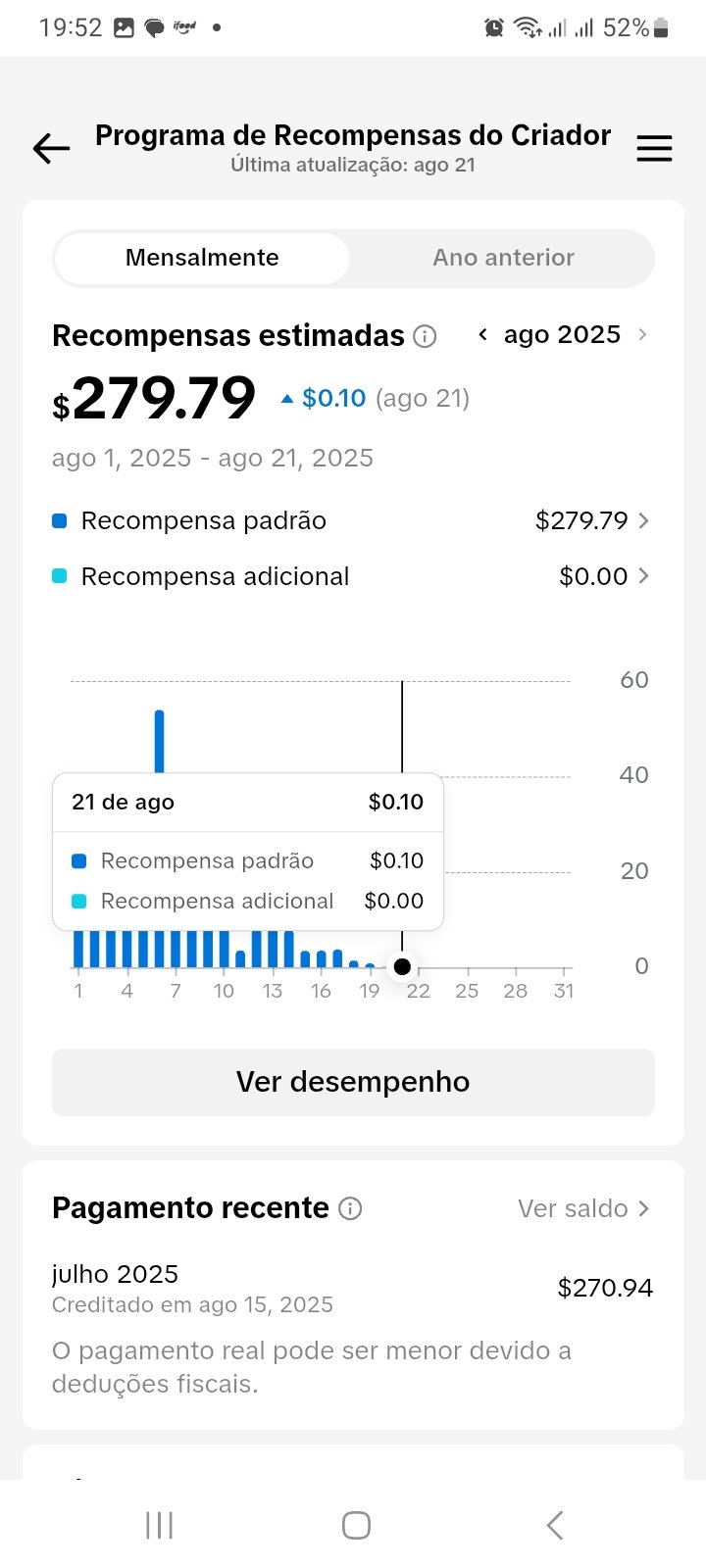
Task: Open Recompensa padrão details
Action: (352, 520)
